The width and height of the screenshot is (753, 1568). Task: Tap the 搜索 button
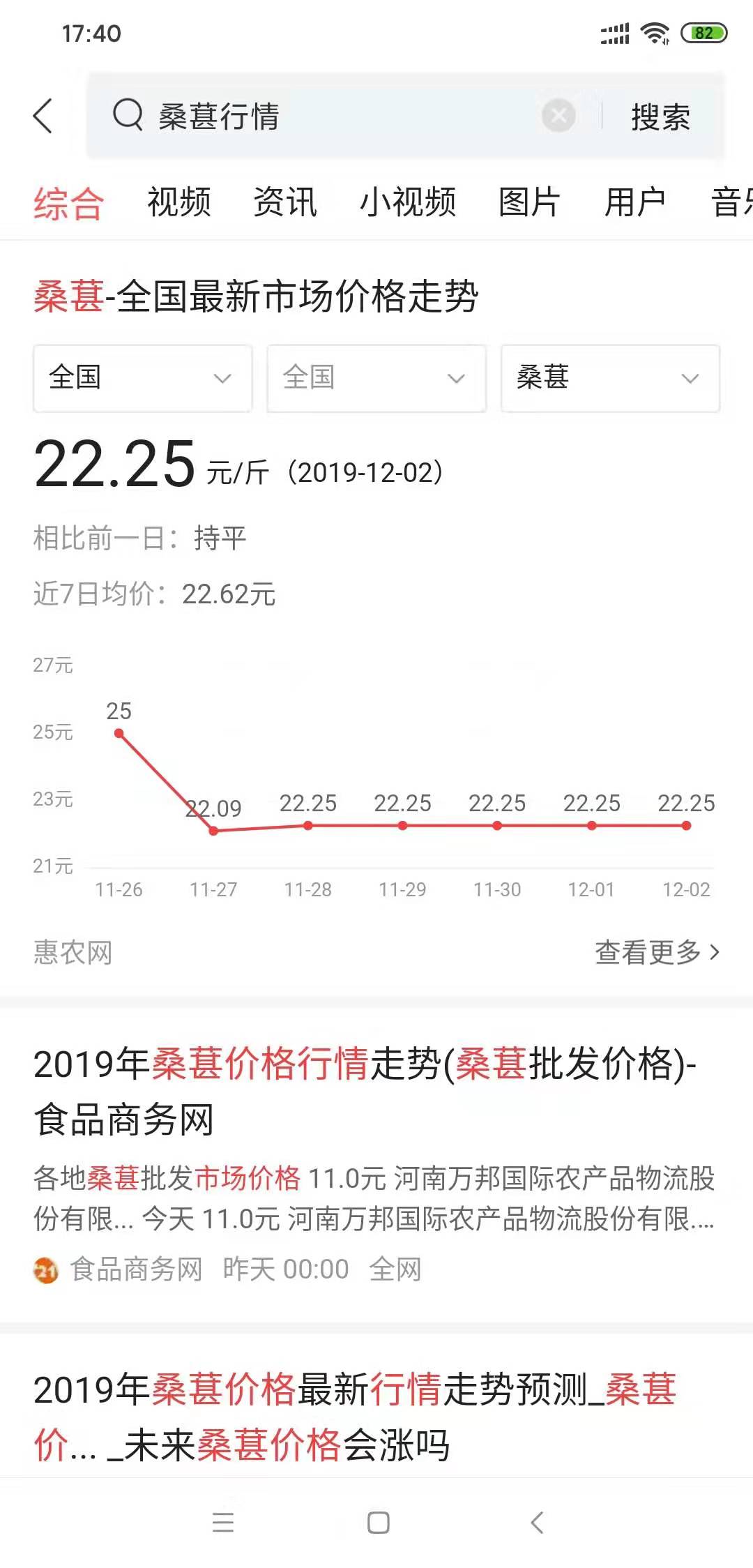660,116
